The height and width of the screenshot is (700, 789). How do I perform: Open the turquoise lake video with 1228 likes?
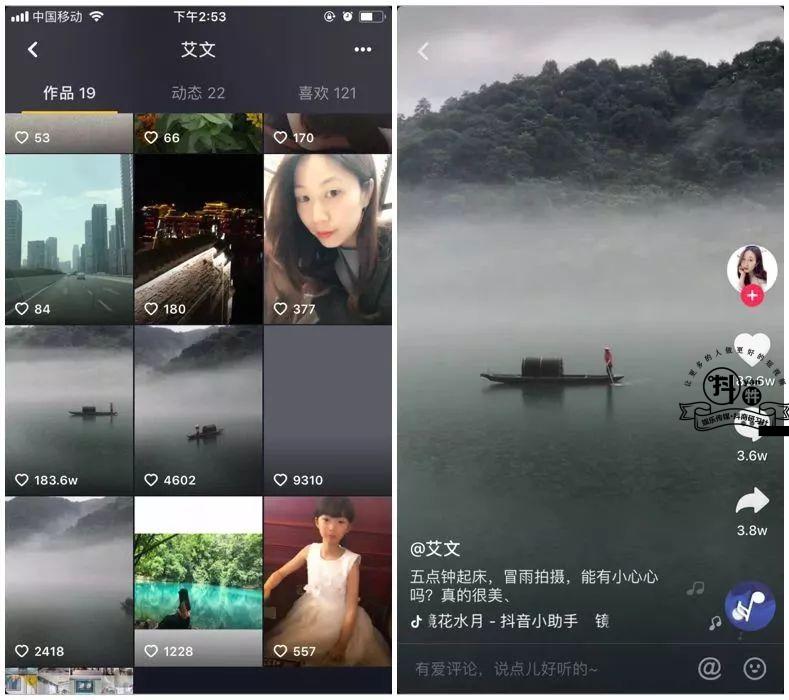[x=198, y=580]
